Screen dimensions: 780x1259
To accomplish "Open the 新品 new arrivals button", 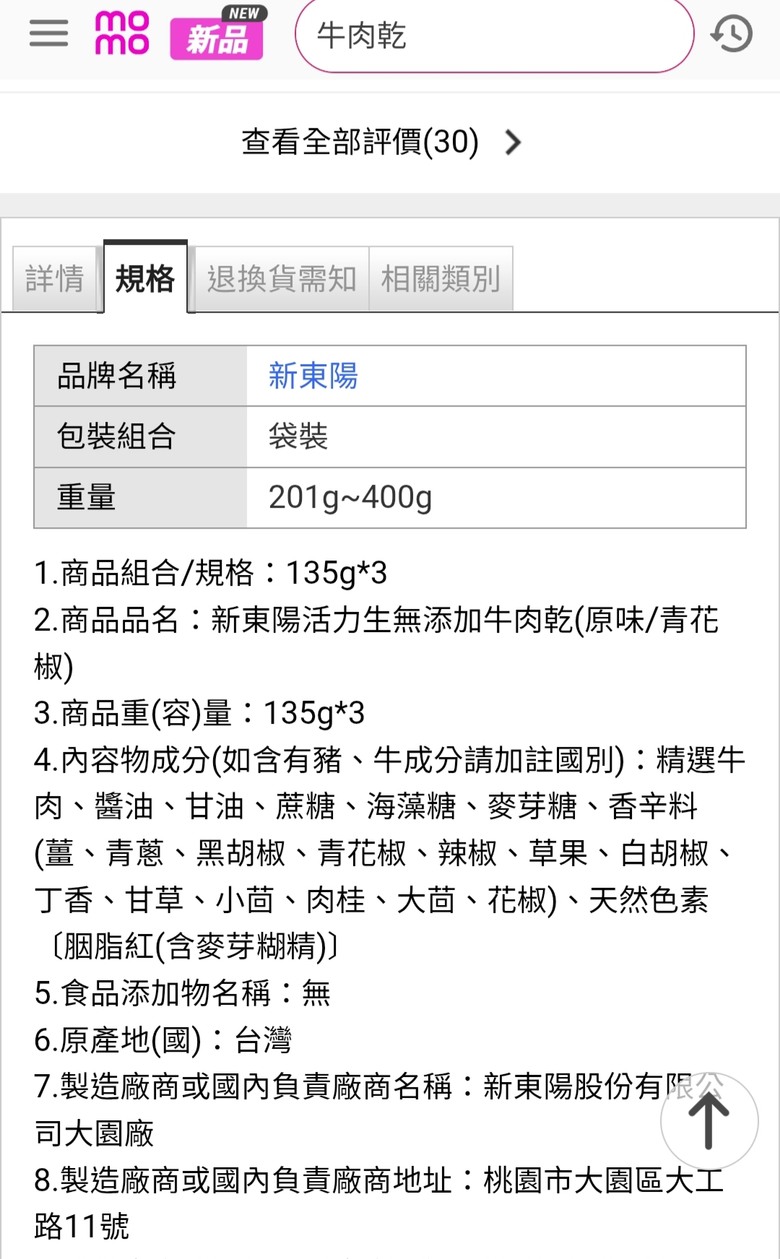I will point(217,36).
